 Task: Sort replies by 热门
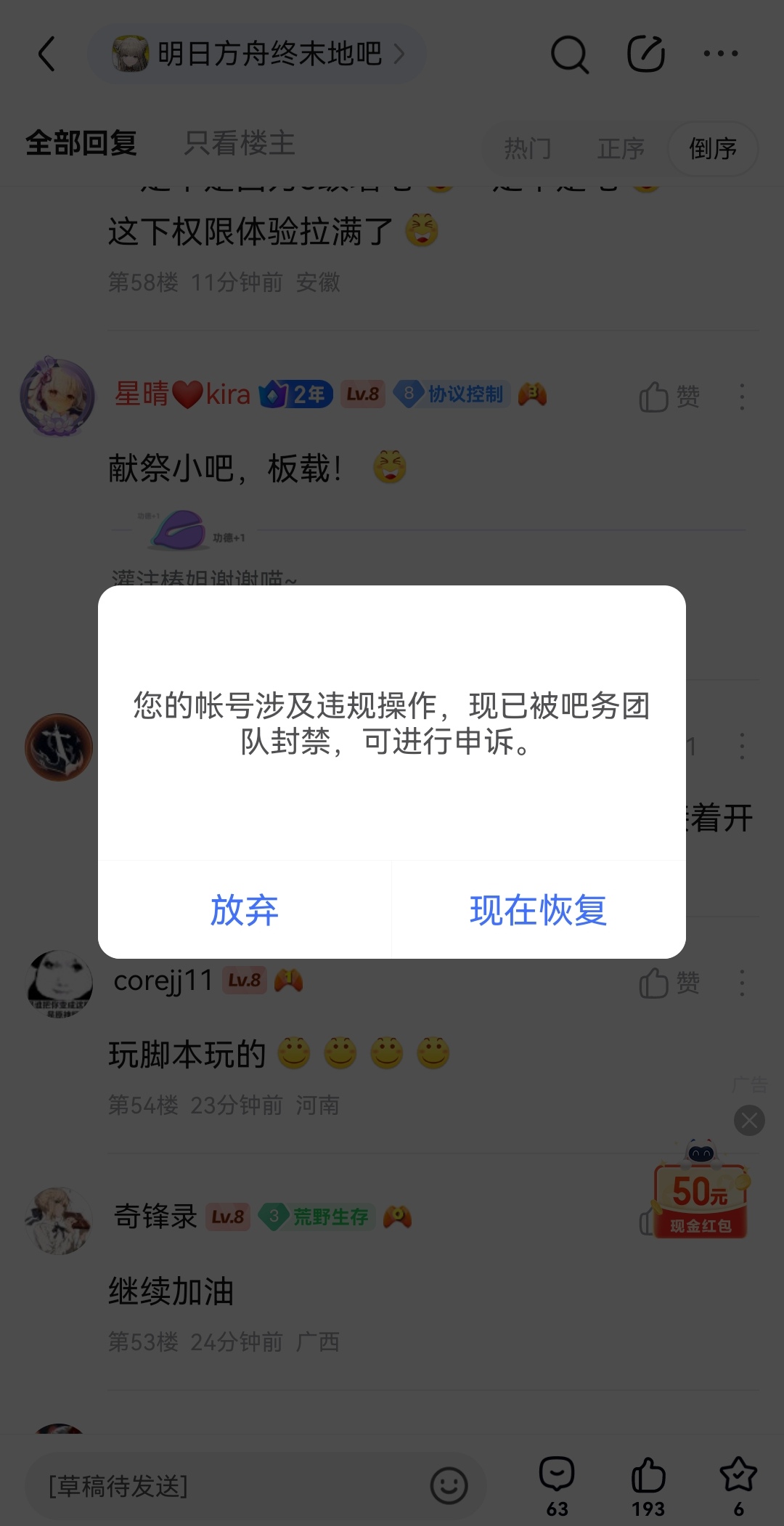point(528,149)
